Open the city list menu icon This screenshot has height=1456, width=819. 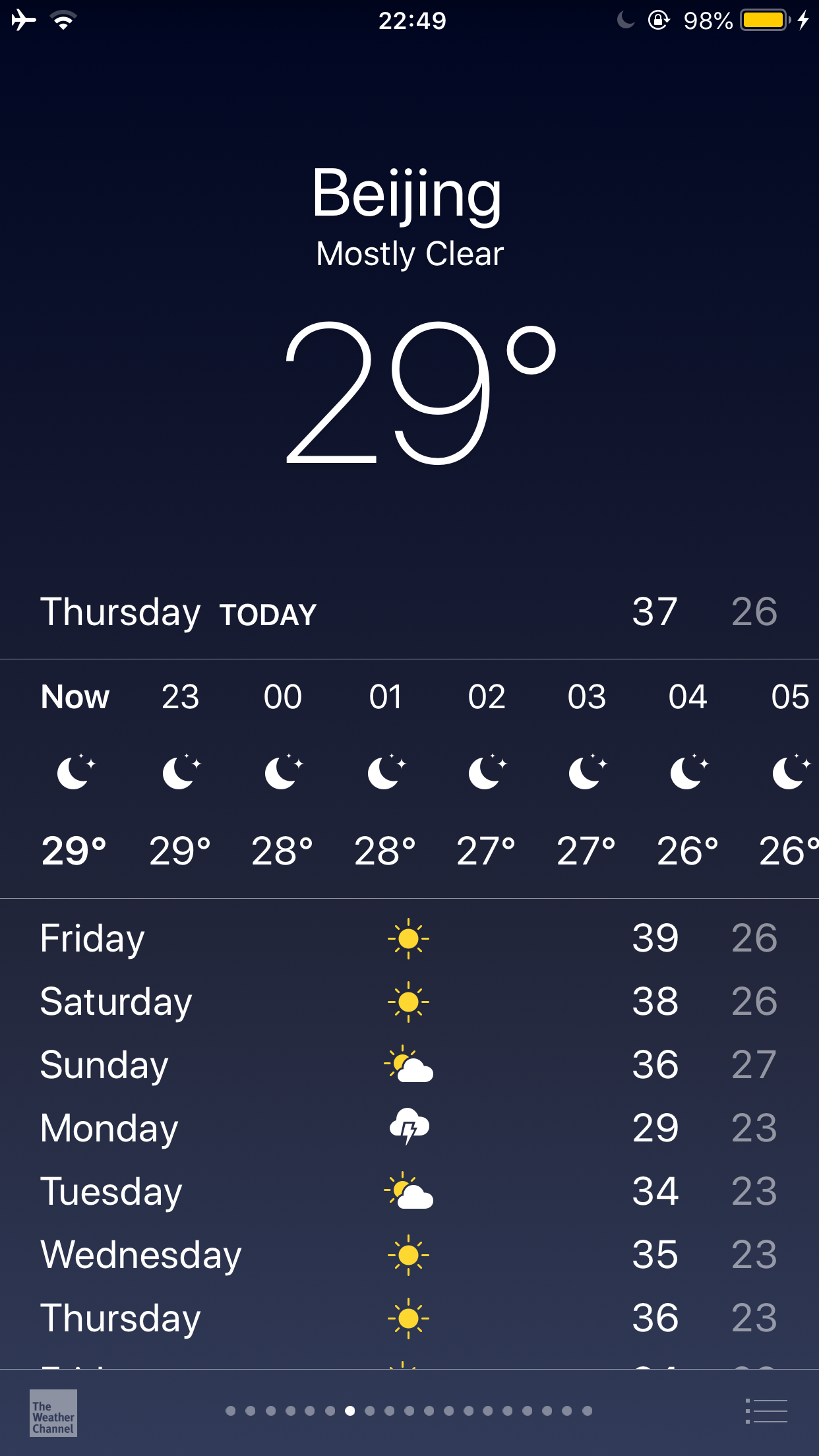coord(766,1411)
